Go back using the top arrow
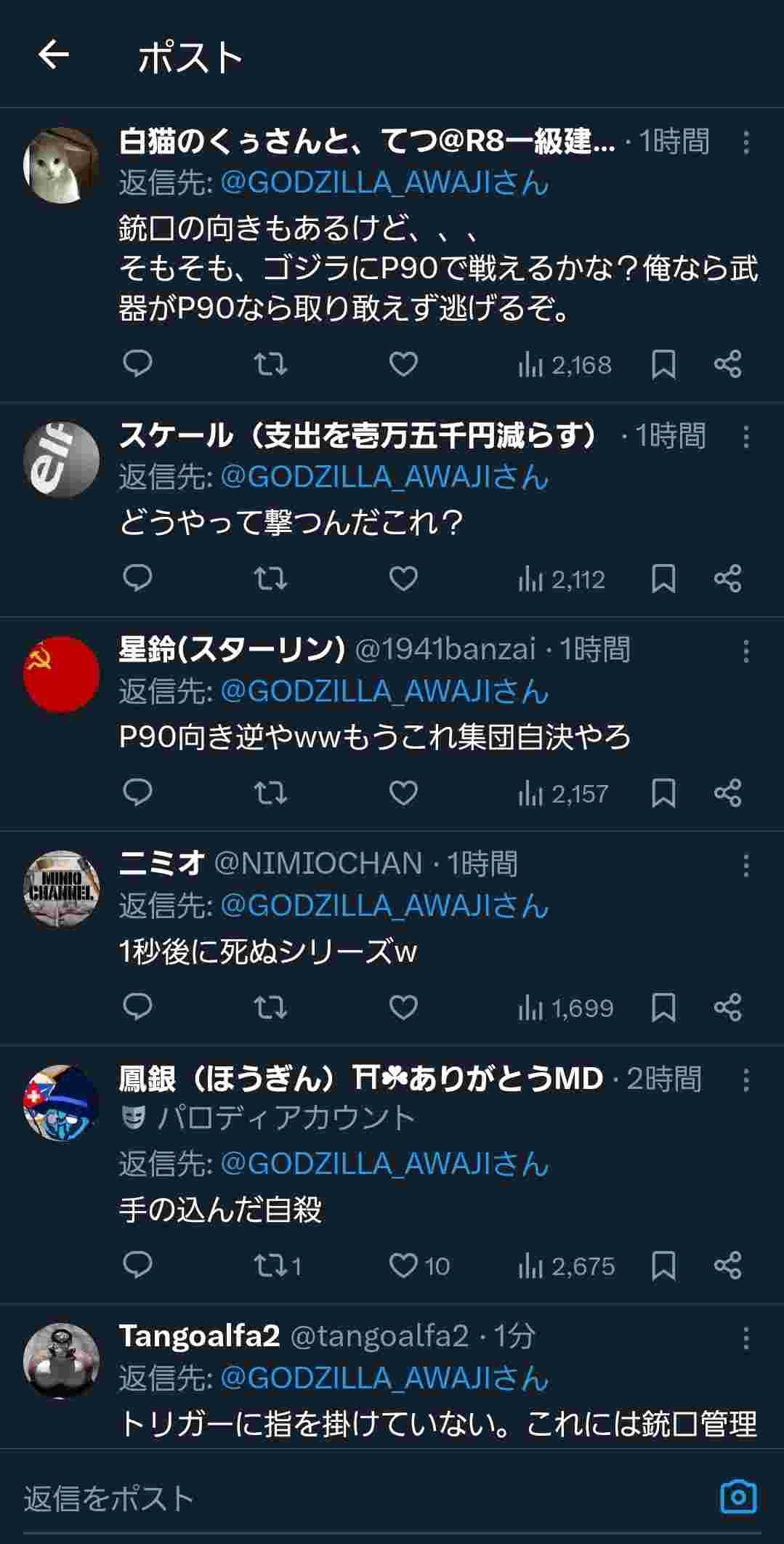Screen dimensions: 784x1544 pyautogui.click(x=53, y=55)
